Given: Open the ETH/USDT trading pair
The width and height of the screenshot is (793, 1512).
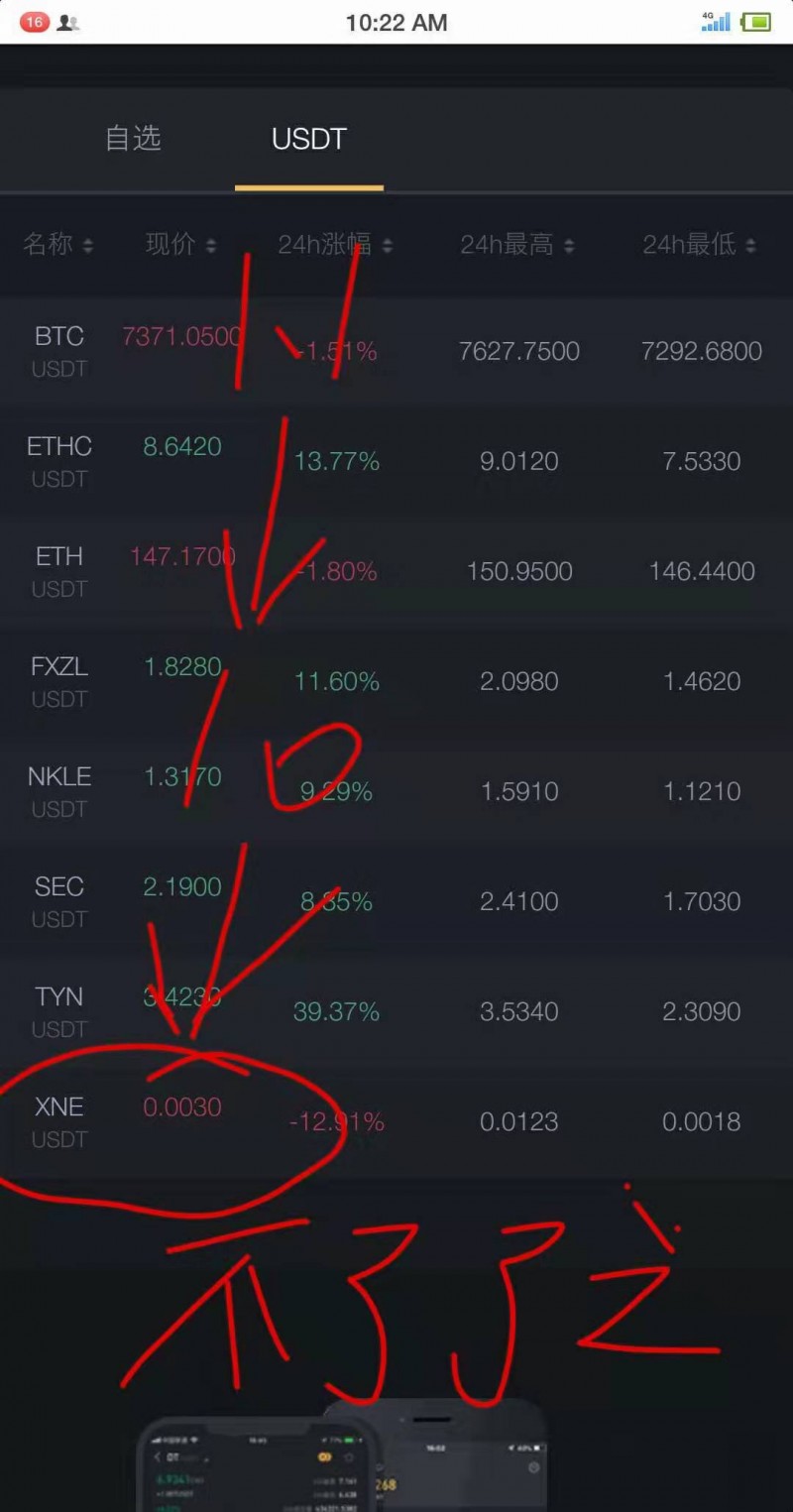Looking at the screenshot, I should [59, 571].
